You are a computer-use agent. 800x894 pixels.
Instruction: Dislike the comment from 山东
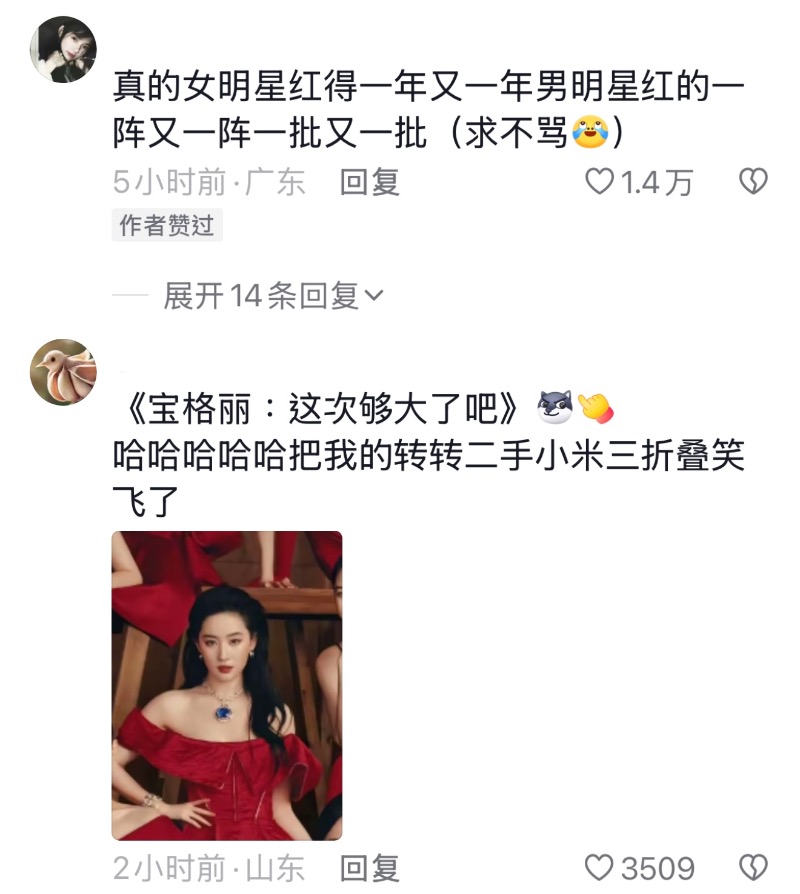pyautogui.click(x=752, y=867)
